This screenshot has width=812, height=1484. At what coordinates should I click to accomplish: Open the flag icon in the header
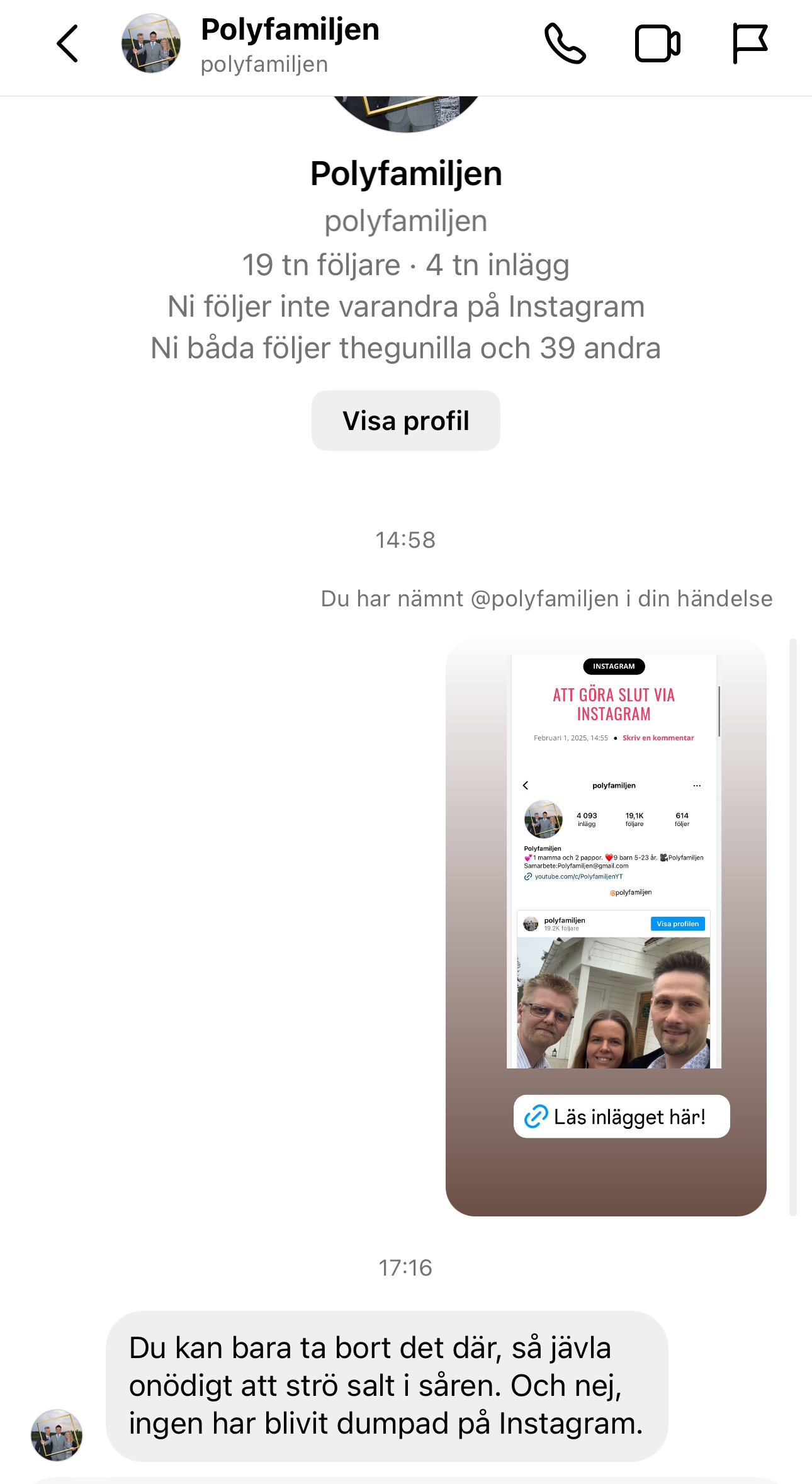pos(750,44)
